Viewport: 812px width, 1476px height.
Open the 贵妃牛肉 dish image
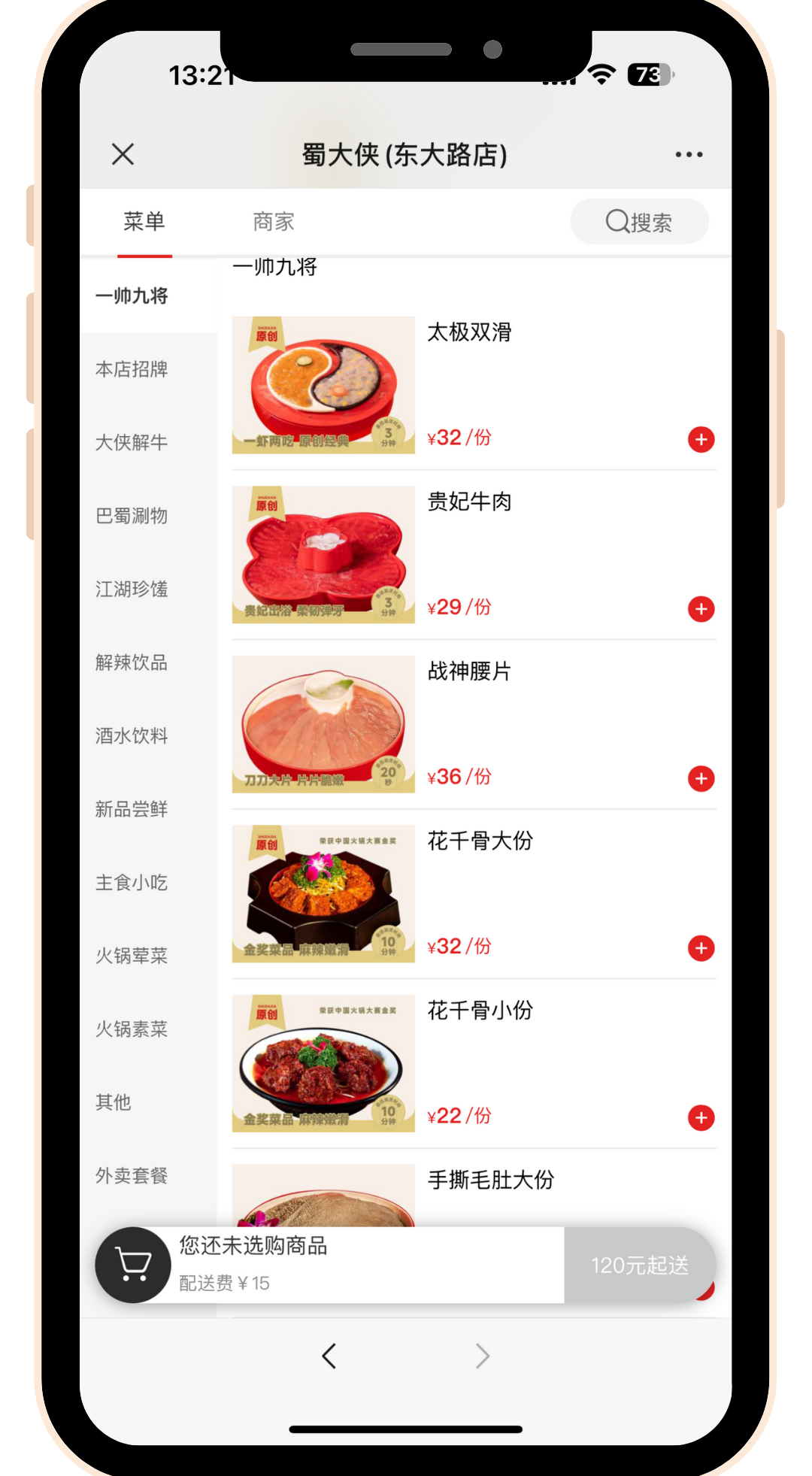click(x=323, y=554)
